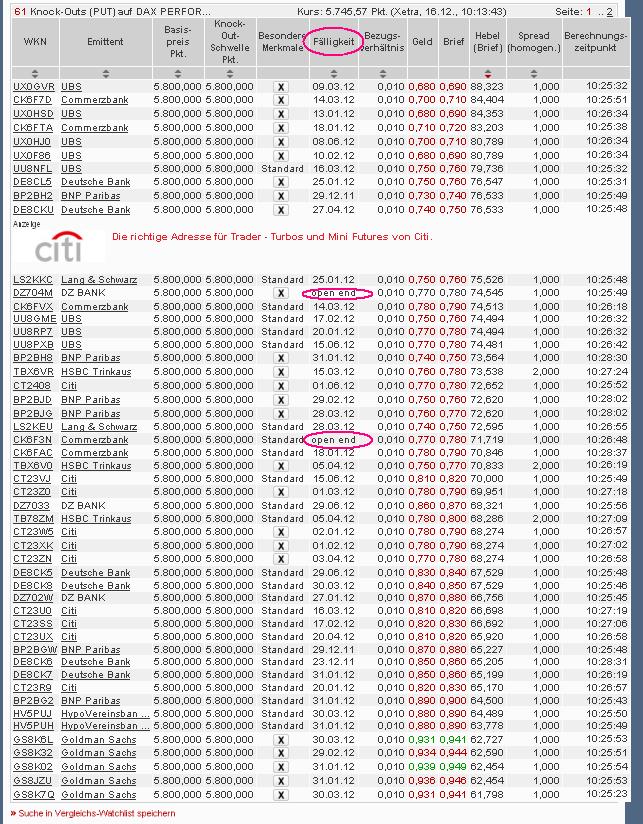Open HV5PUJ HypoVereinsbank product
This screenshot has height=824, width=643.
point(32,712)
